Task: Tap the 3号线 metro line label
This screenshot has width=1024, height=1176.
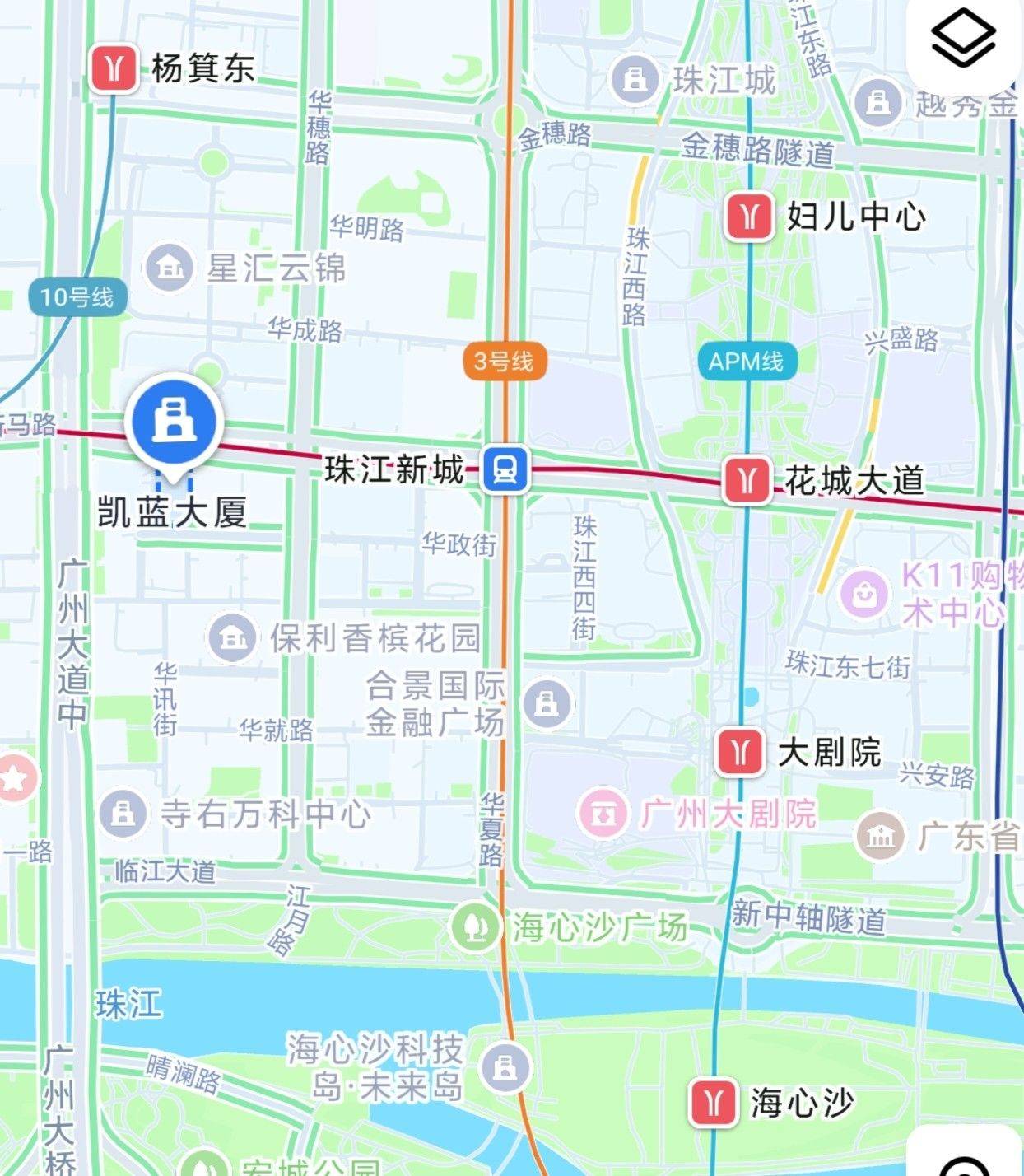Action: click(505, 362)
